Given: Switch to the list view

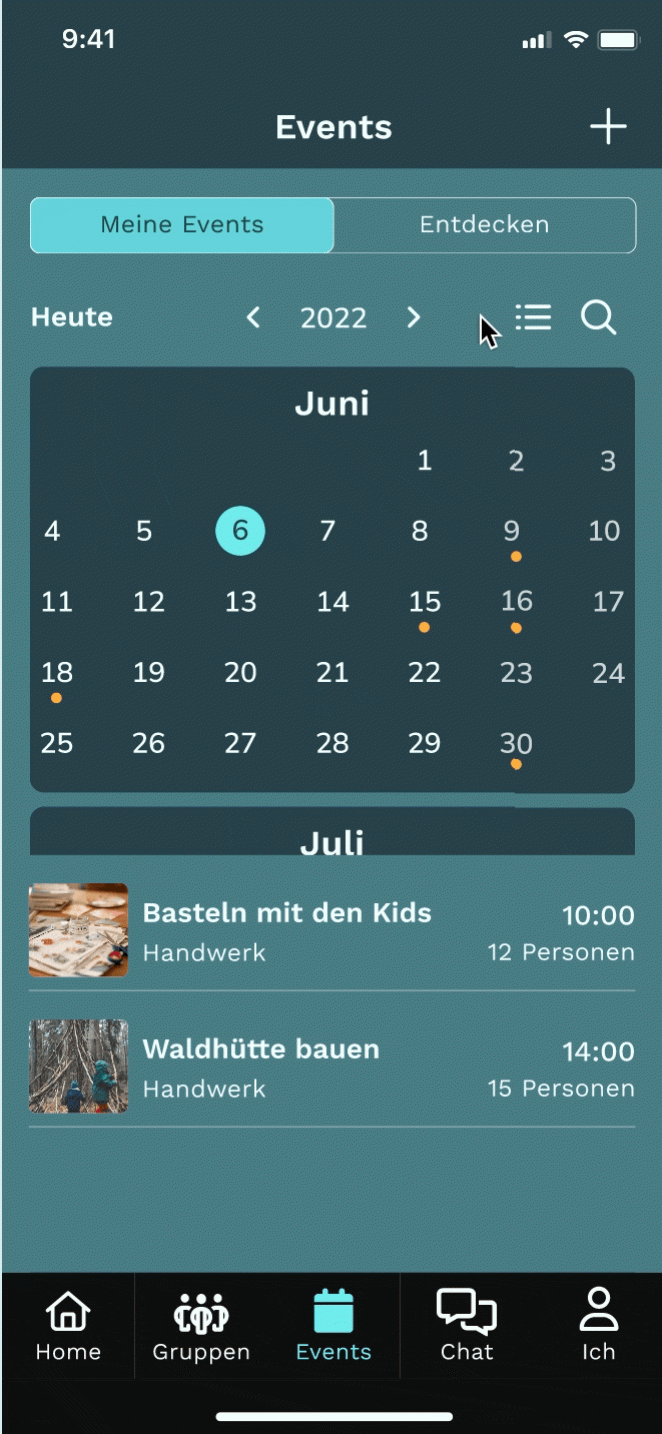Looking at the screenshot, I should [533, 318].
